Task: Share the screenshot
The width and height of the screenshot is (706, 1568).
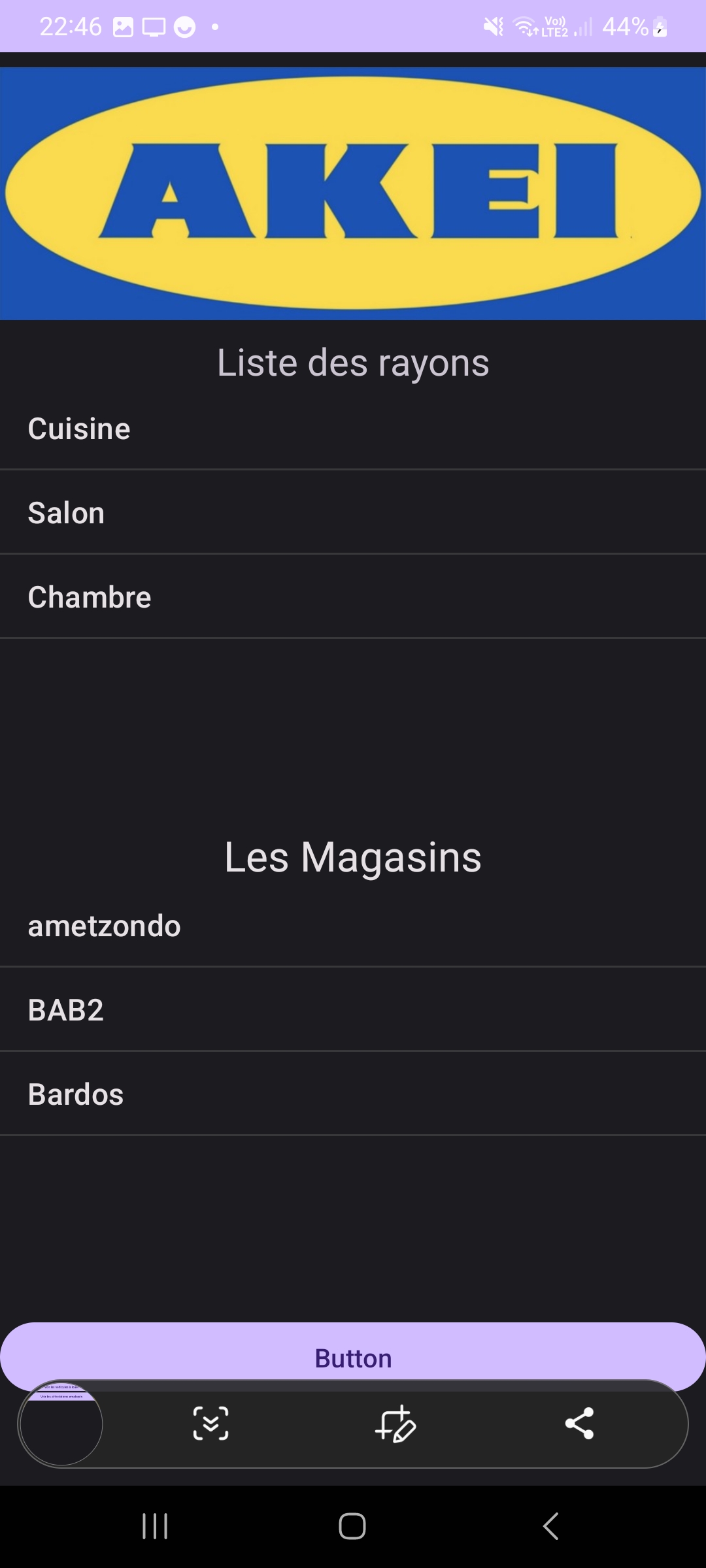Action: [x=579, y=1423]
